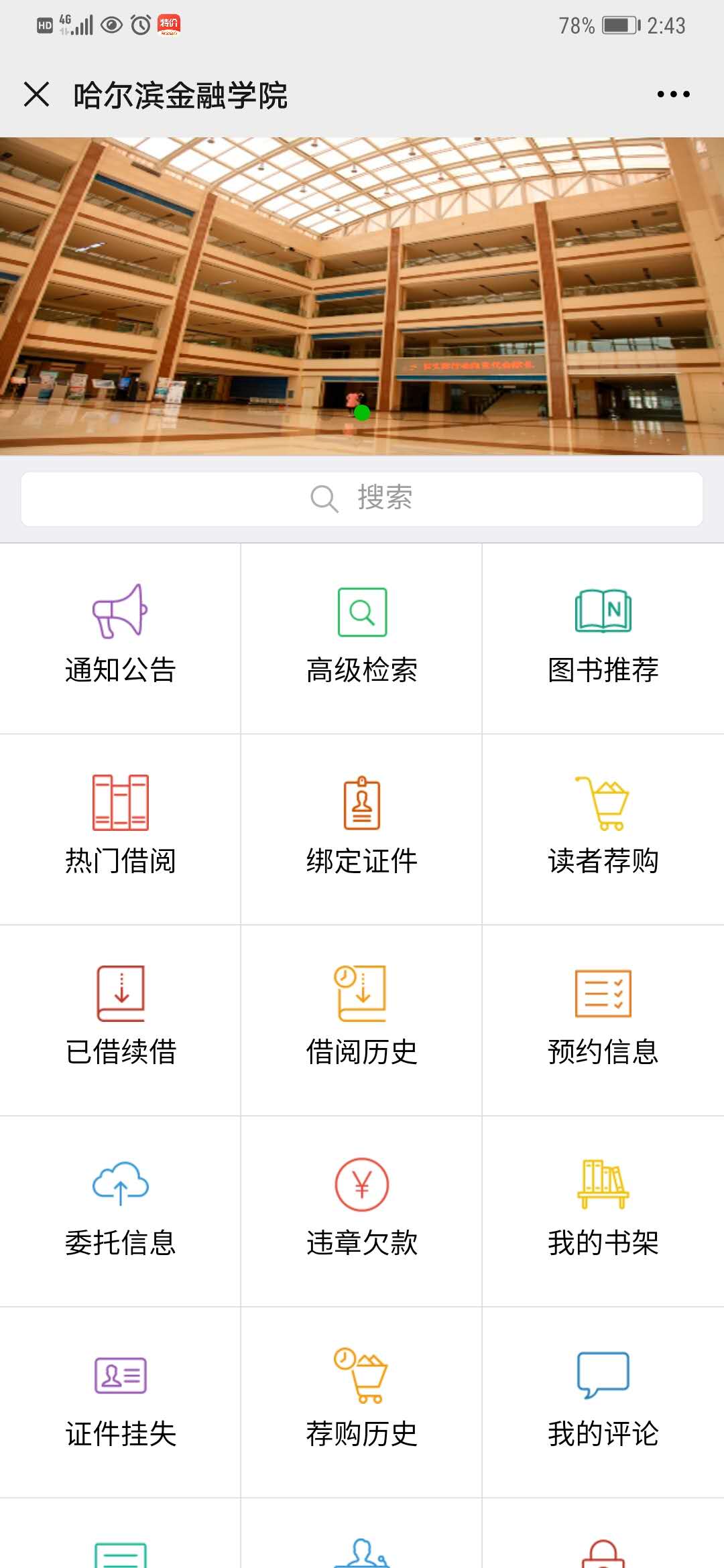
Task: Open the three-dot overflow menu
Action: point(673,94)
